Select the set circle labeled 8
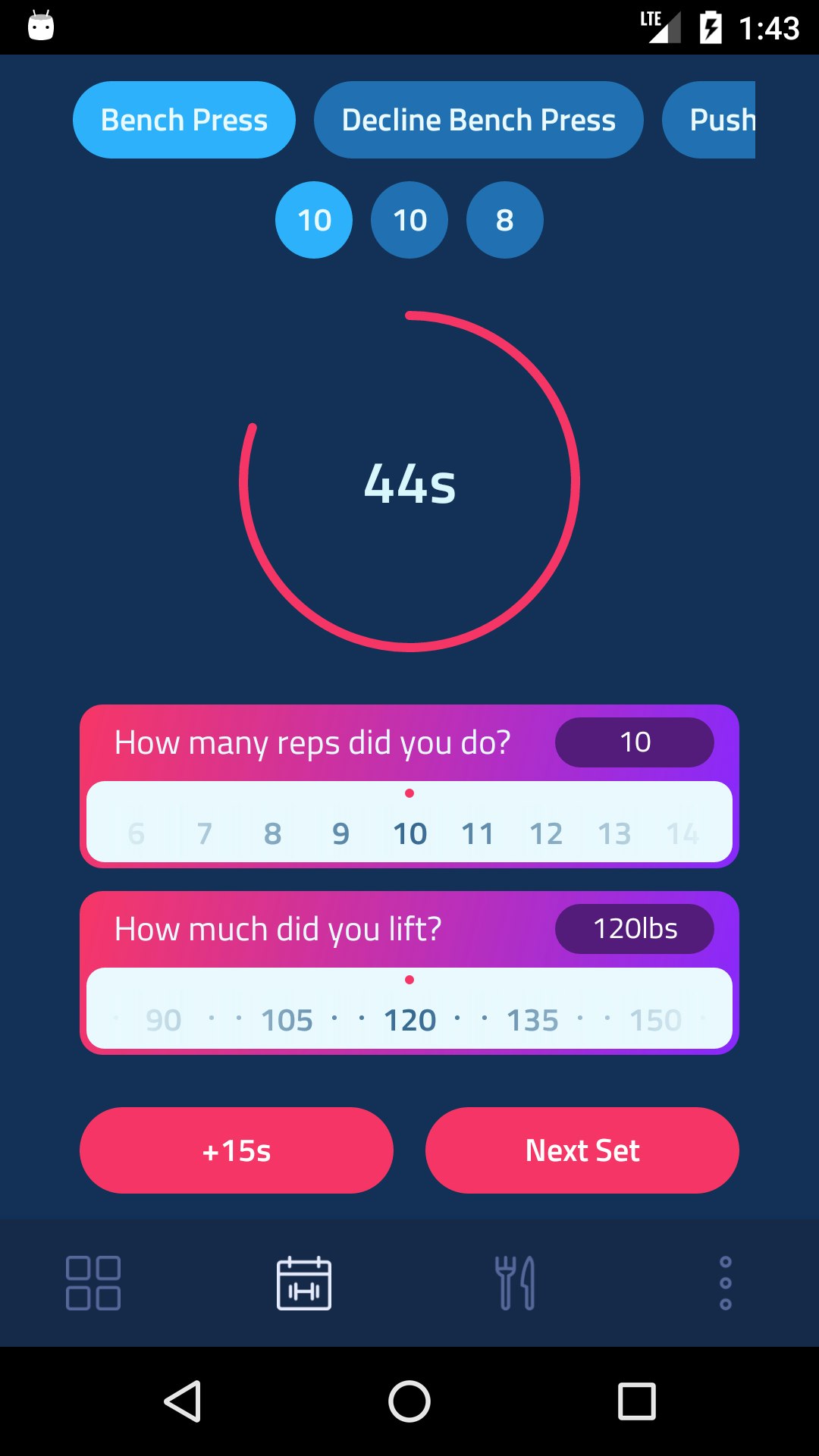This screenshot has width=819, height=1456. point(504,220)
